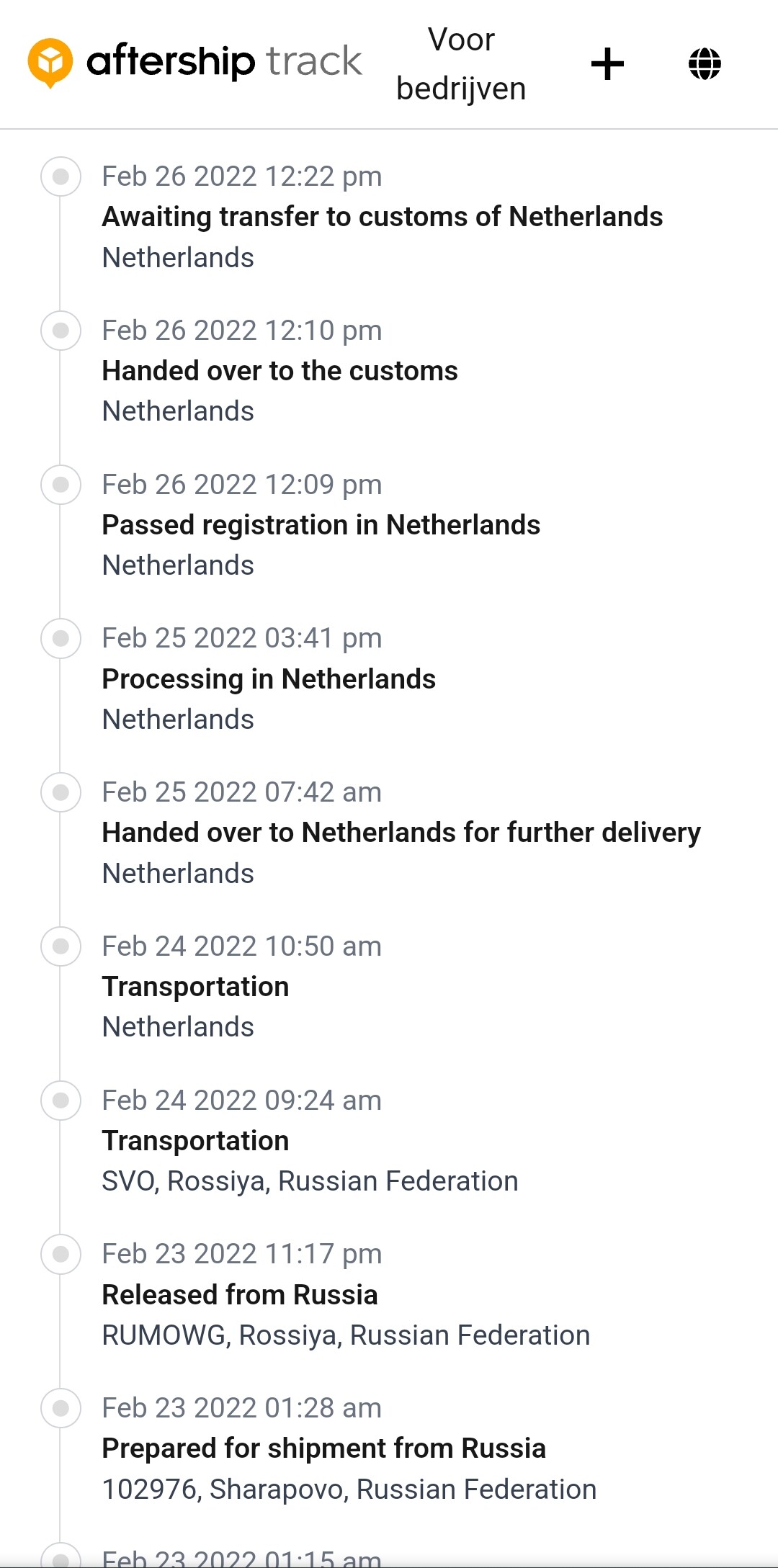Open the language globe menu
The width and height of the screenshot is (778, 1568).
[705, 64]
